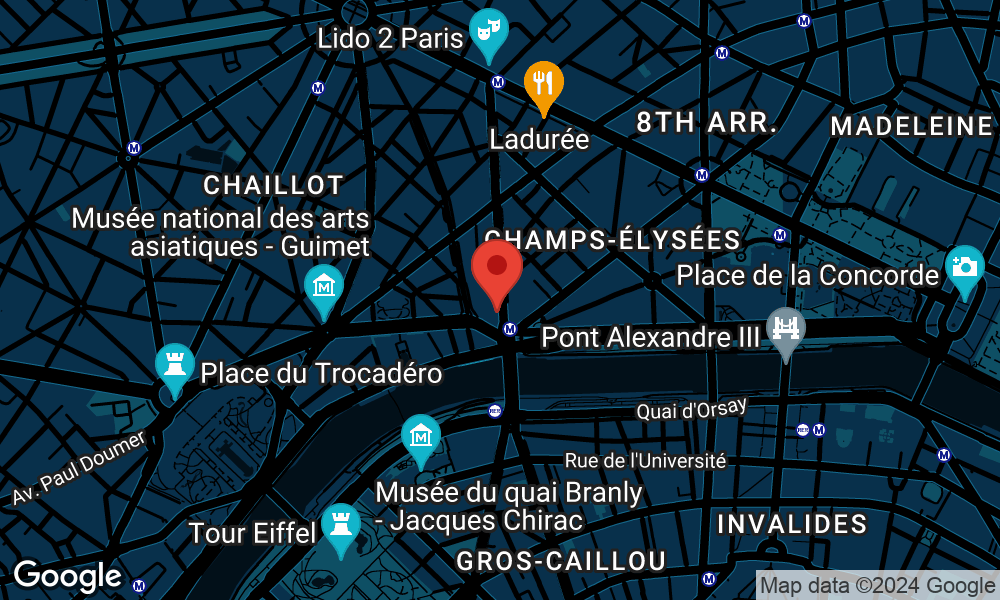
Task: Open the Musée Guimet museum pin
Action: point(324,288)
